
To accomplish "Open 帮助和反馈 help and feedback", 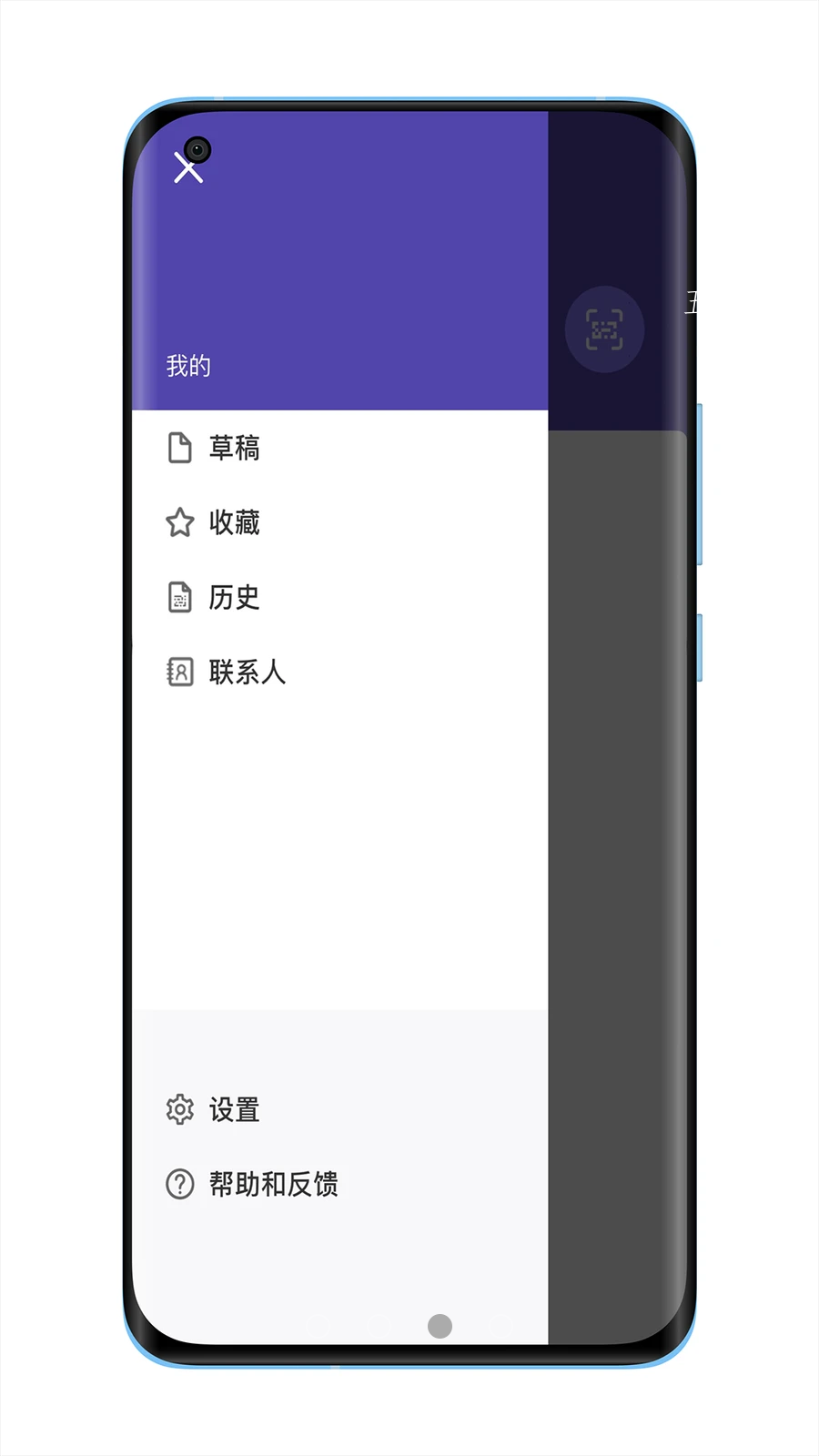I will [x=339, y=1184].
